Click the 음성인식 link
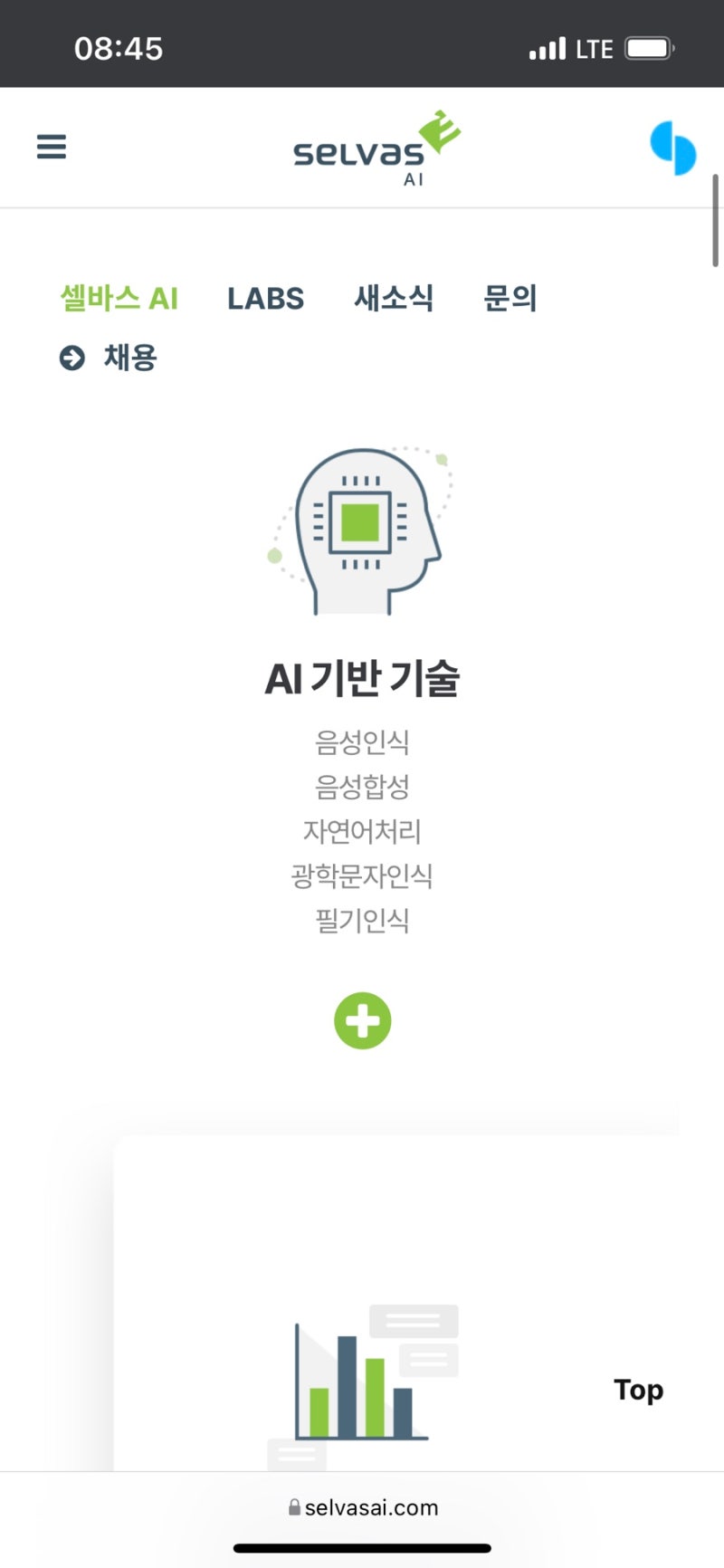 362,741
